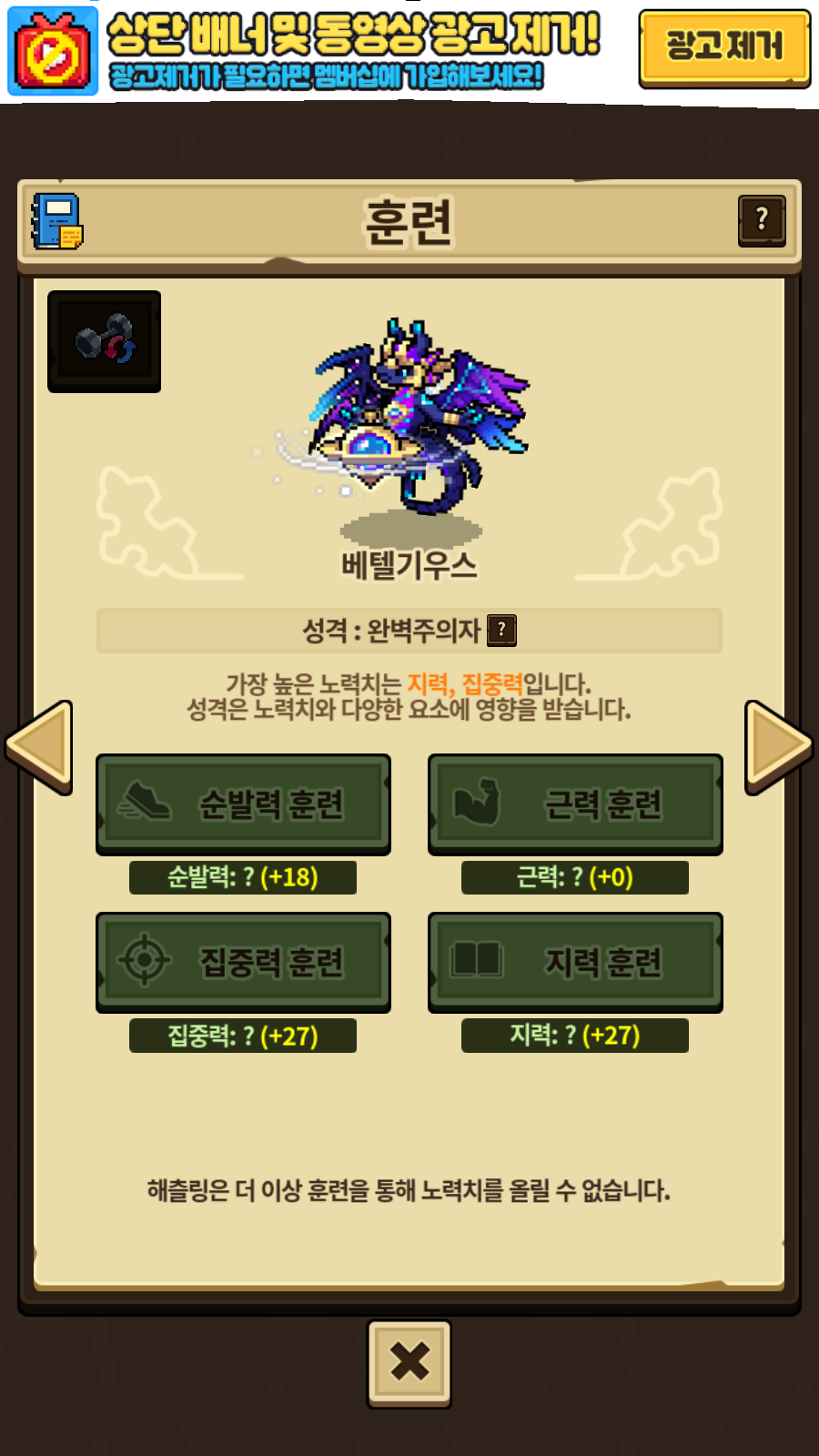Select 근력 훈련 button

[575, 804]
